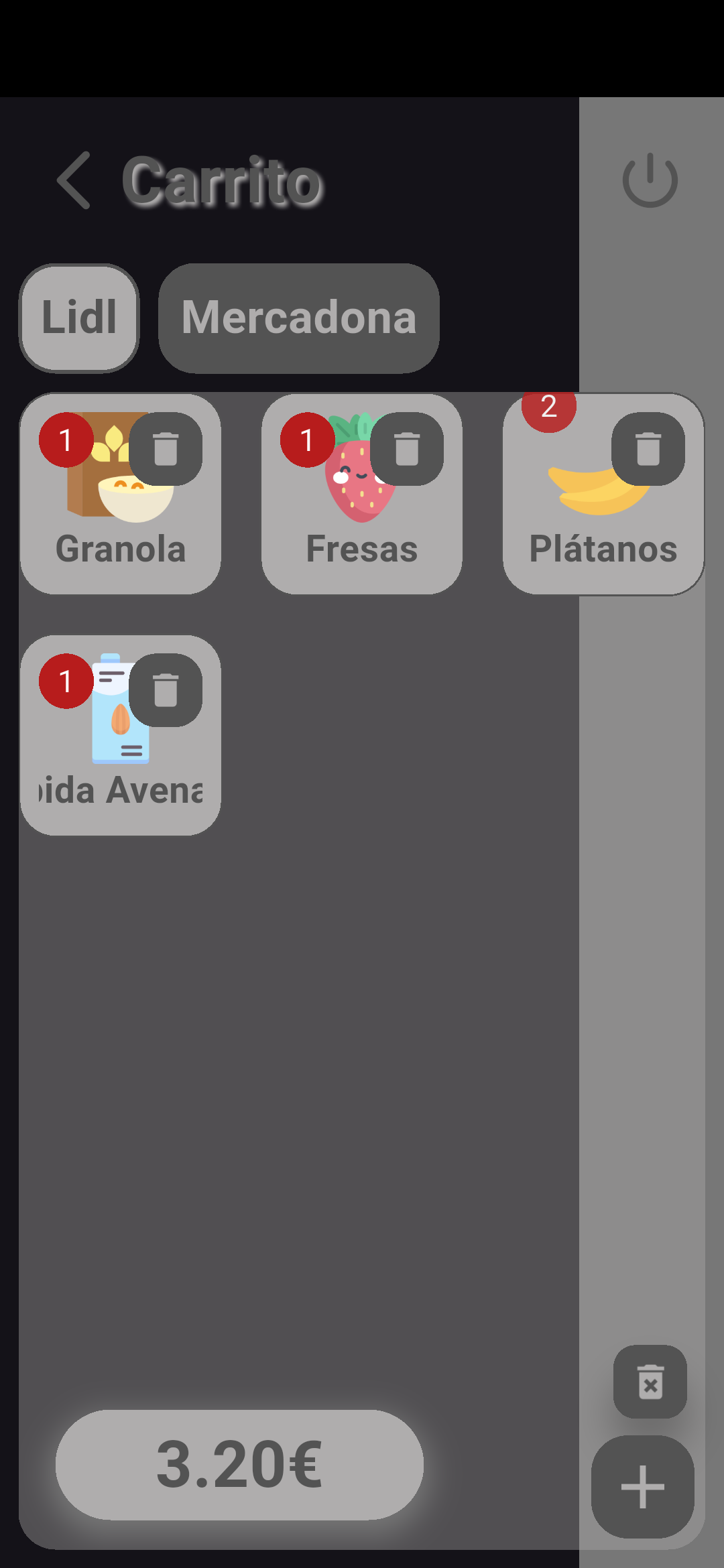Add a new product with the plus button
724x1568 pixels.
click(642, 1486)
